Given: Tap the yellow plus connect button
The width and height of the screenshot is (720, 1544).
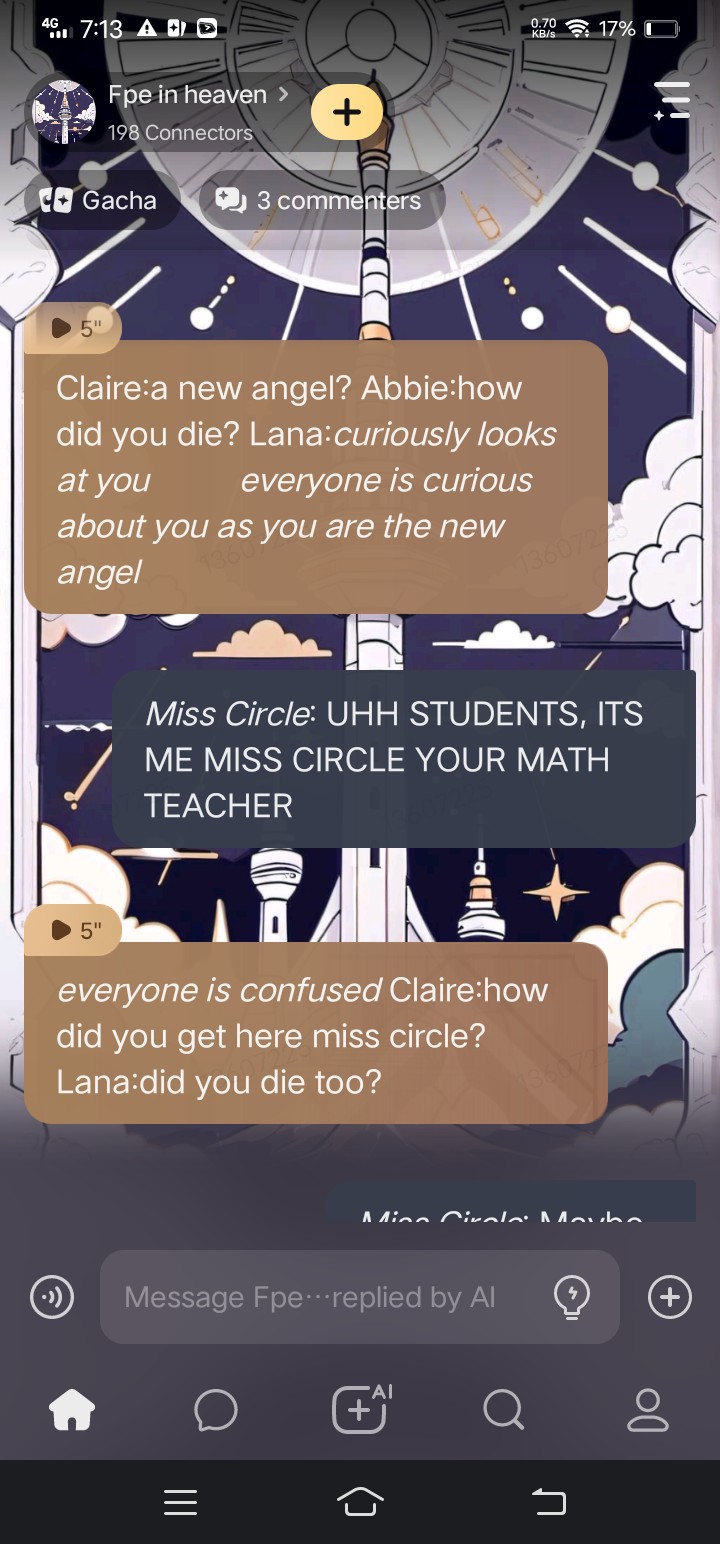Looking at the screenshot, I should coord(346,112).
